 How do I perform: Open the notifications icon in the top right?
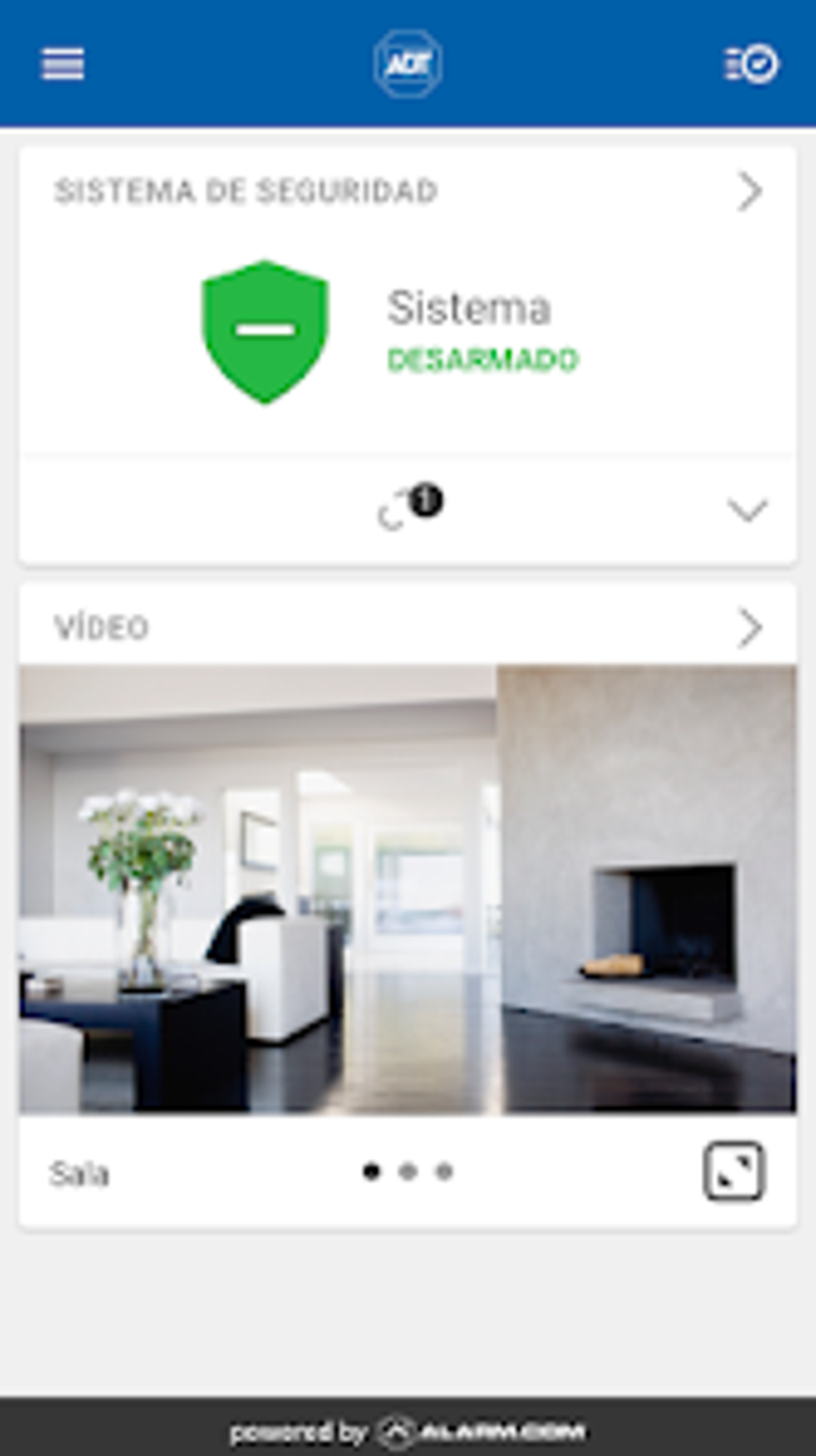749,66
